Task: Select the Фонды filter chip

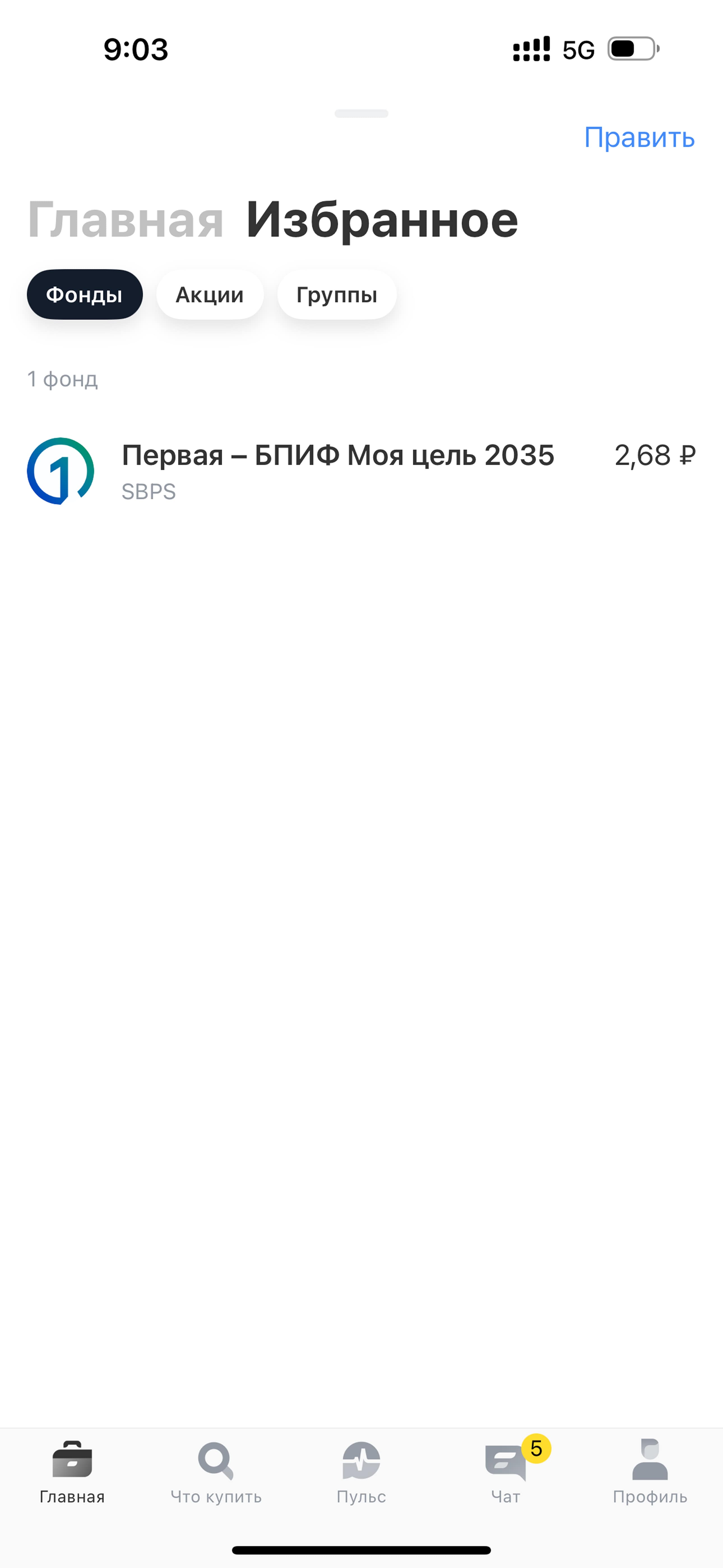Action: point(85,295)
